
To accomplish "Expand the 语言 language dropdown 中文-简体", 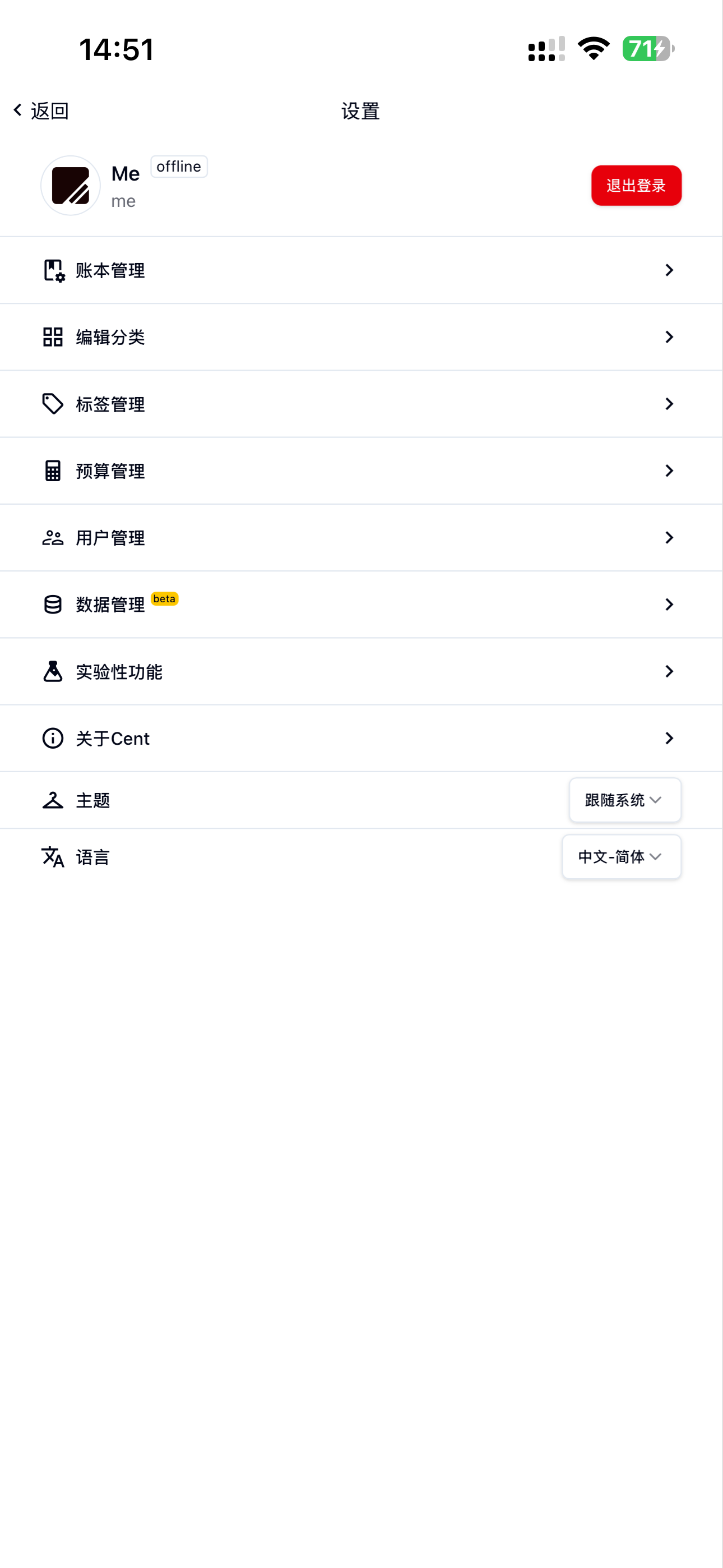I will click(621, 856).
